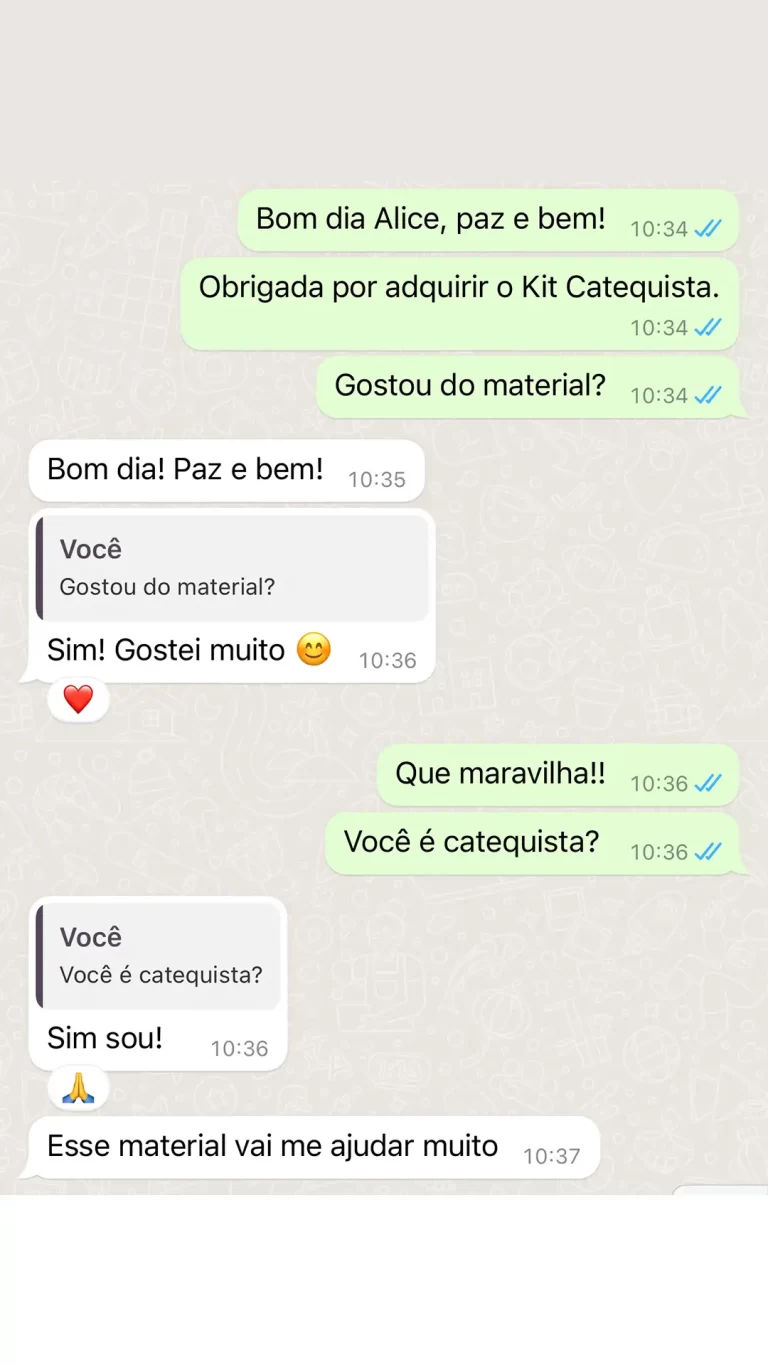Image resolution: width=768 pixels, height=1365 pixels.
Task: Click the blue double checkmark on 'Gostou do material?'
Action: [709, 396]
